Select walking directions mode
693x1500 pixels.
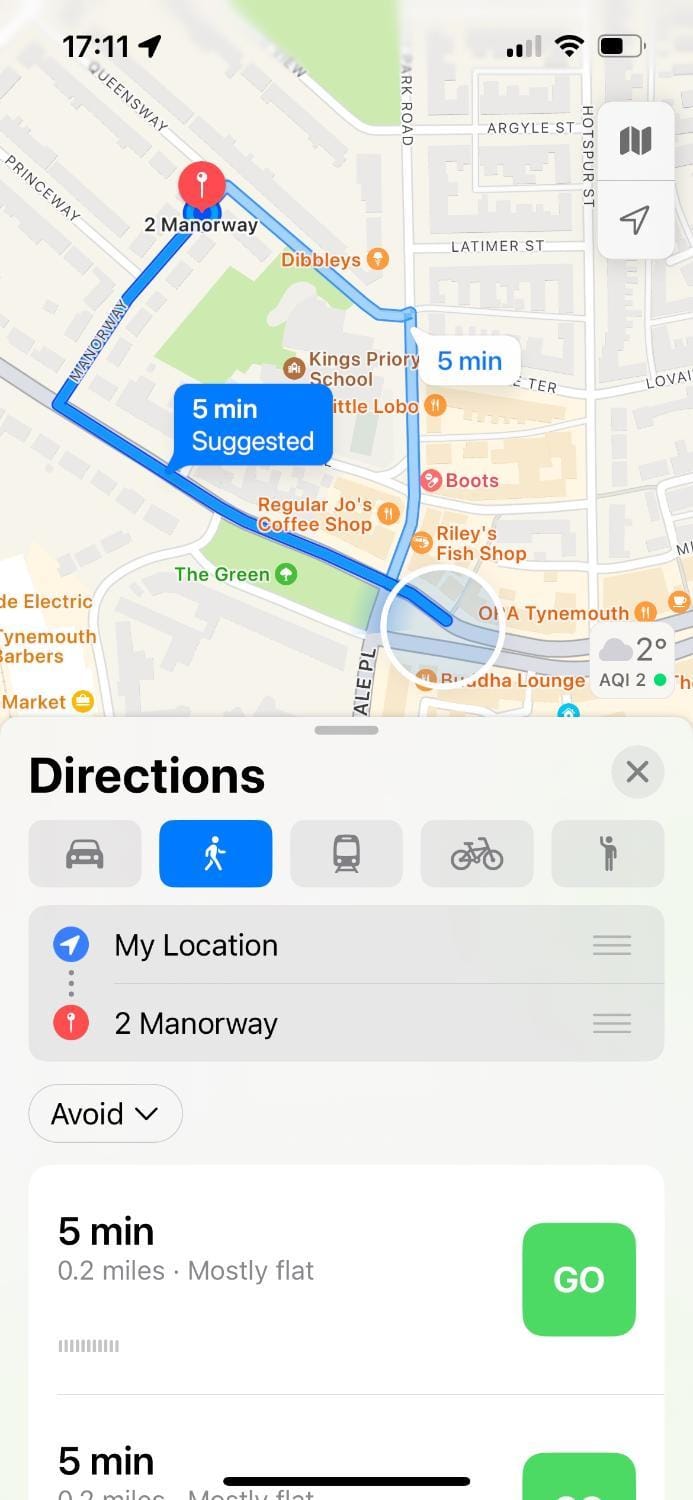(x=215, y=853)
